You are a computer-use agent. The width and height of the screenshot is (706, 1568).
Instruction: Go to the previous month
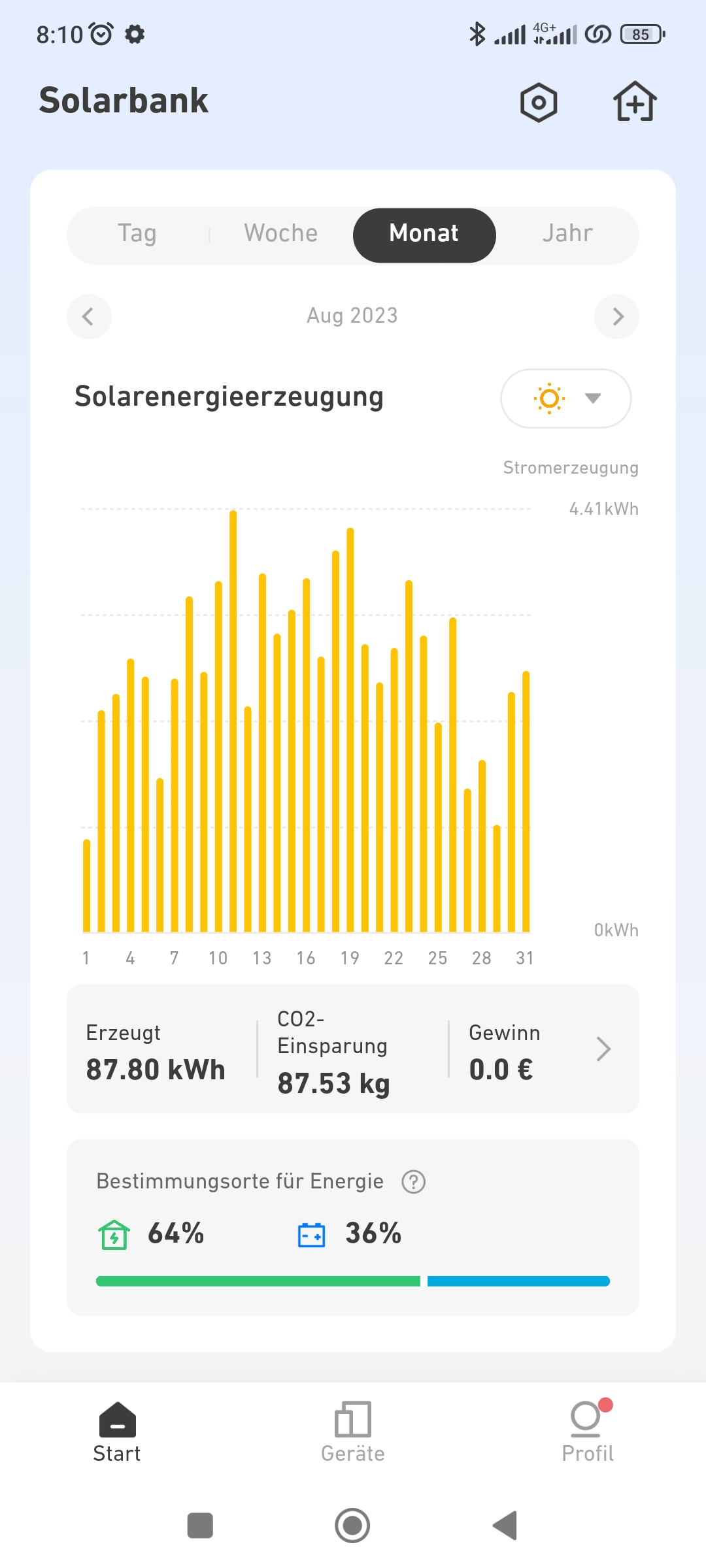click(89, 316)
